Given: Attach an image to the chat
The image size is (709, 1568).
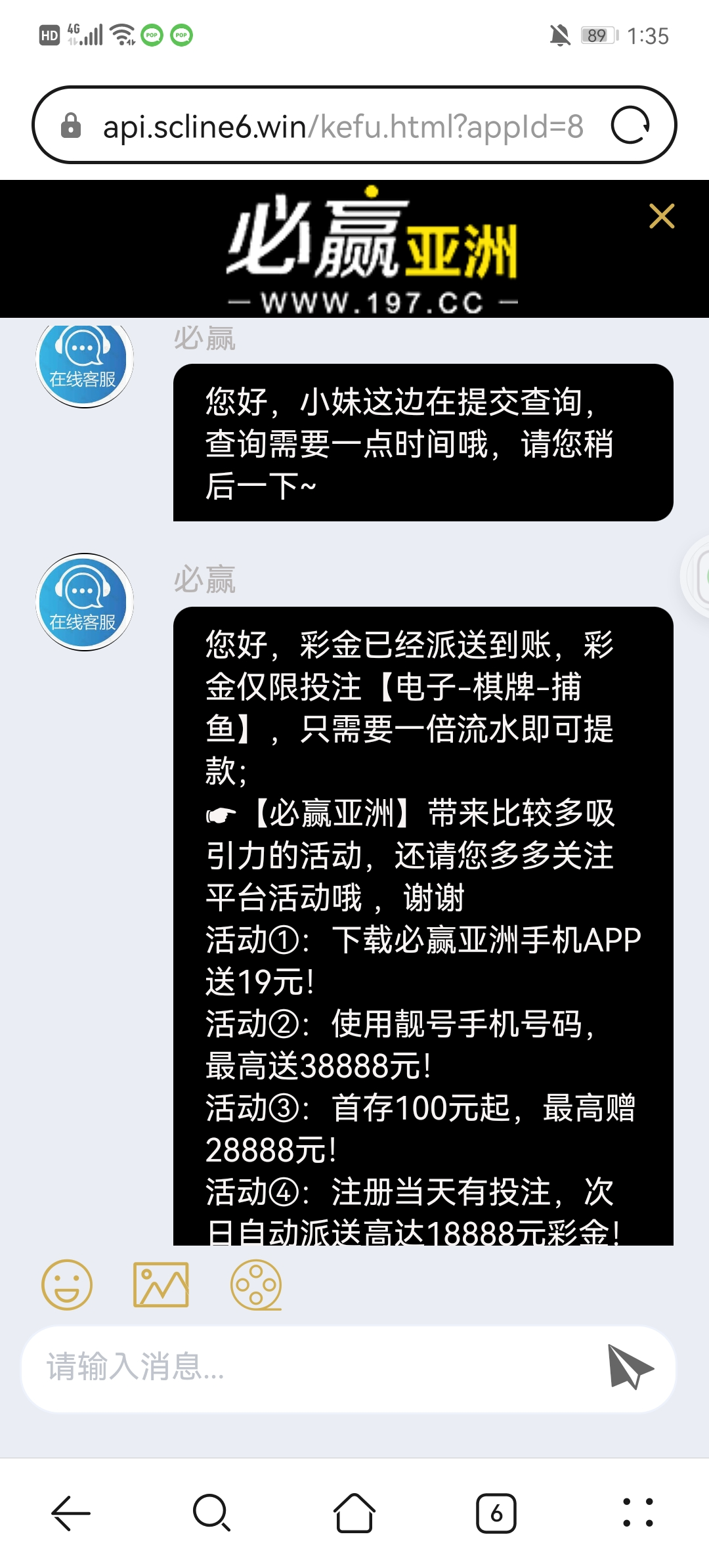Looking at the screenshot, I should [161, 1285].
